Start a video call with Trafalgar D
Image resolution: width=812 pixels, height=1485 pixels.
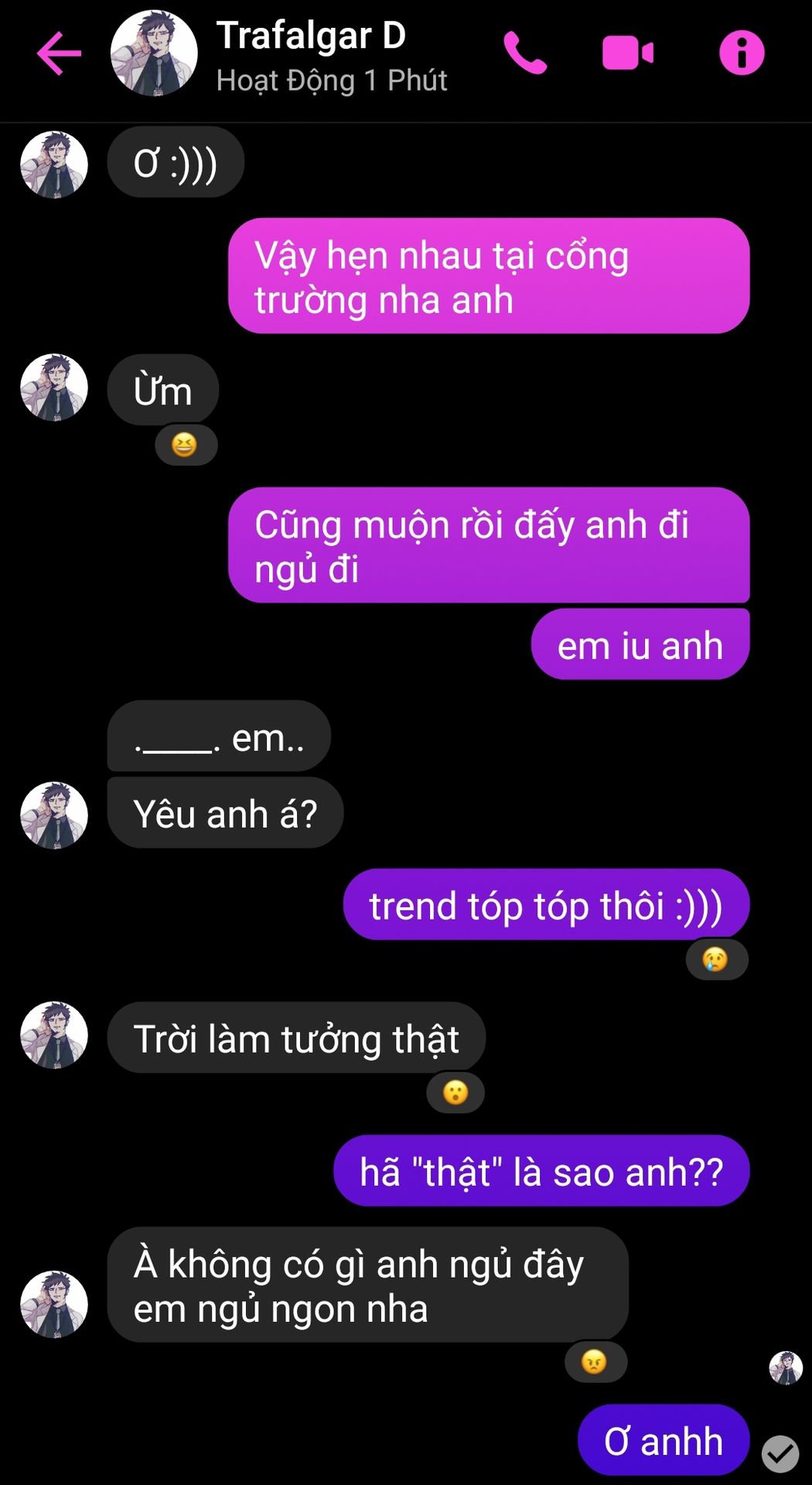pyautogui.click(x=627, y=53)
